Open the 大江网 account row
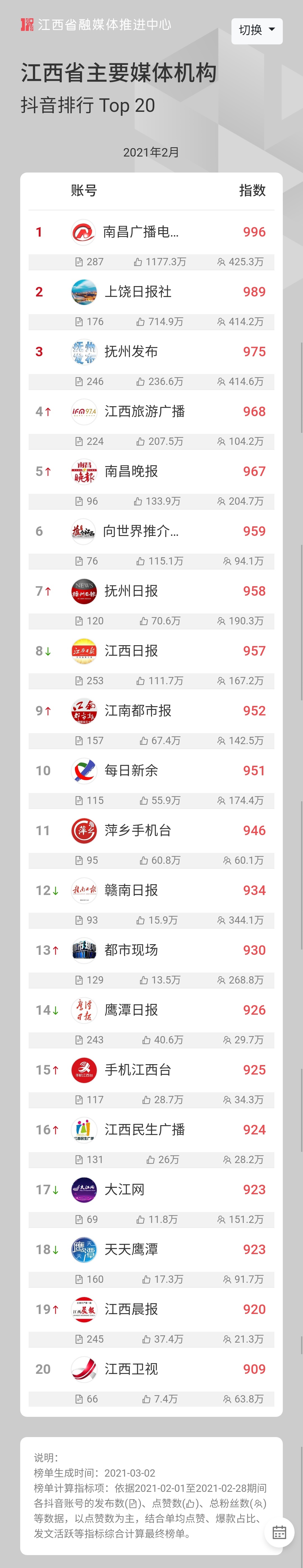This screenshot has height=1568, width=303. click(x=125, y=1189)
